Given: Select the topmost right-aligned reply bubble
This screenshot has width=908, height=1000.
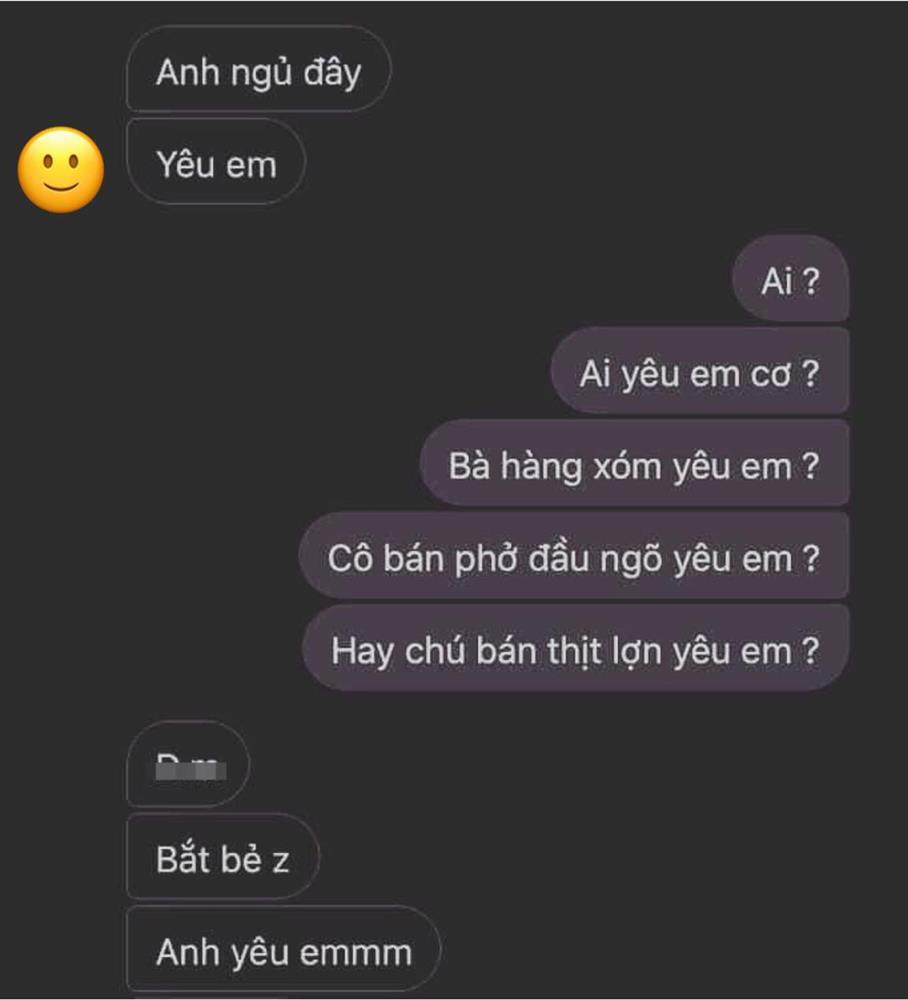Looking at the screenshot, I should click(x=790, y=283).
